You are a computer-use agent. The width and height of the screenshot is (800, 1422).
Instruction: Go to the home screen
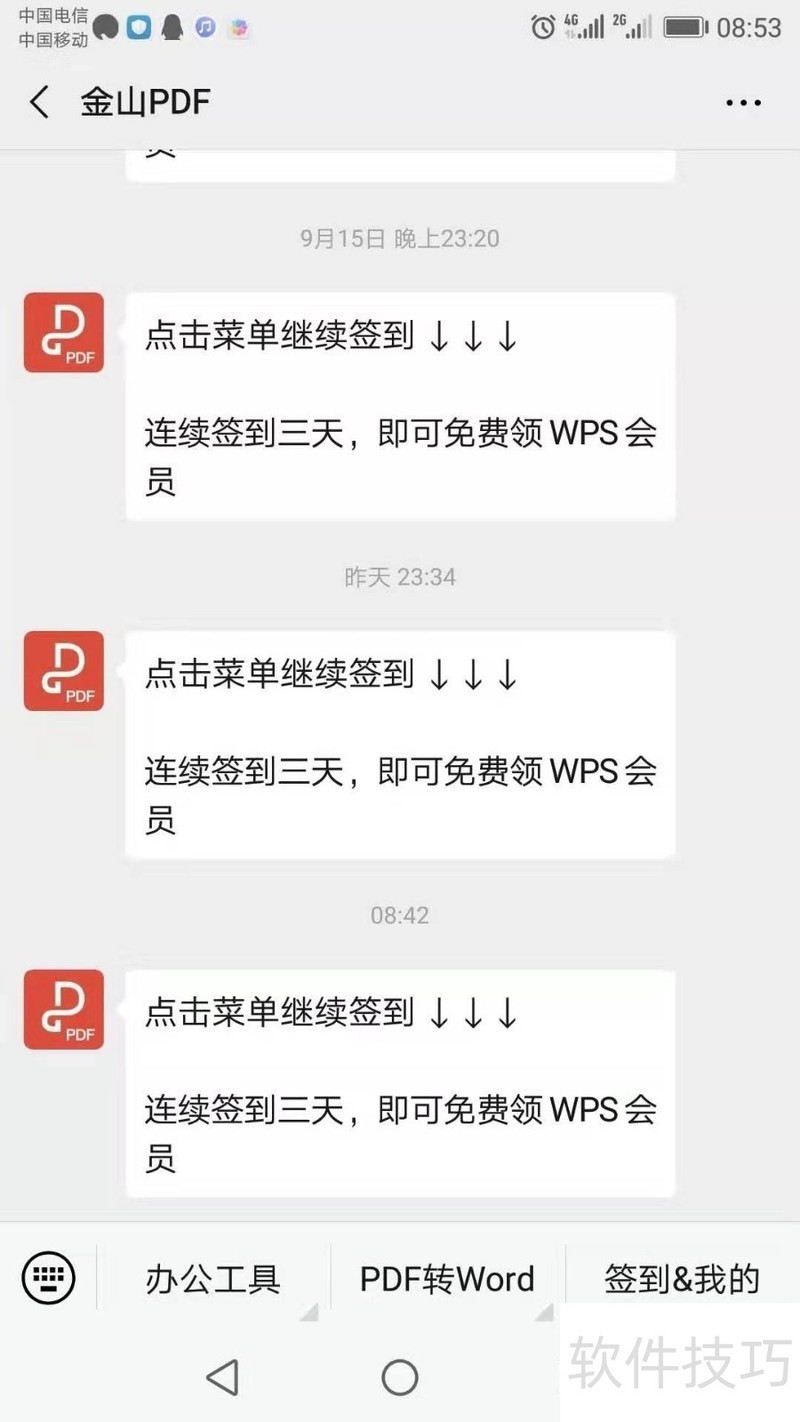pyautogui.click(x=399, y=1377)
